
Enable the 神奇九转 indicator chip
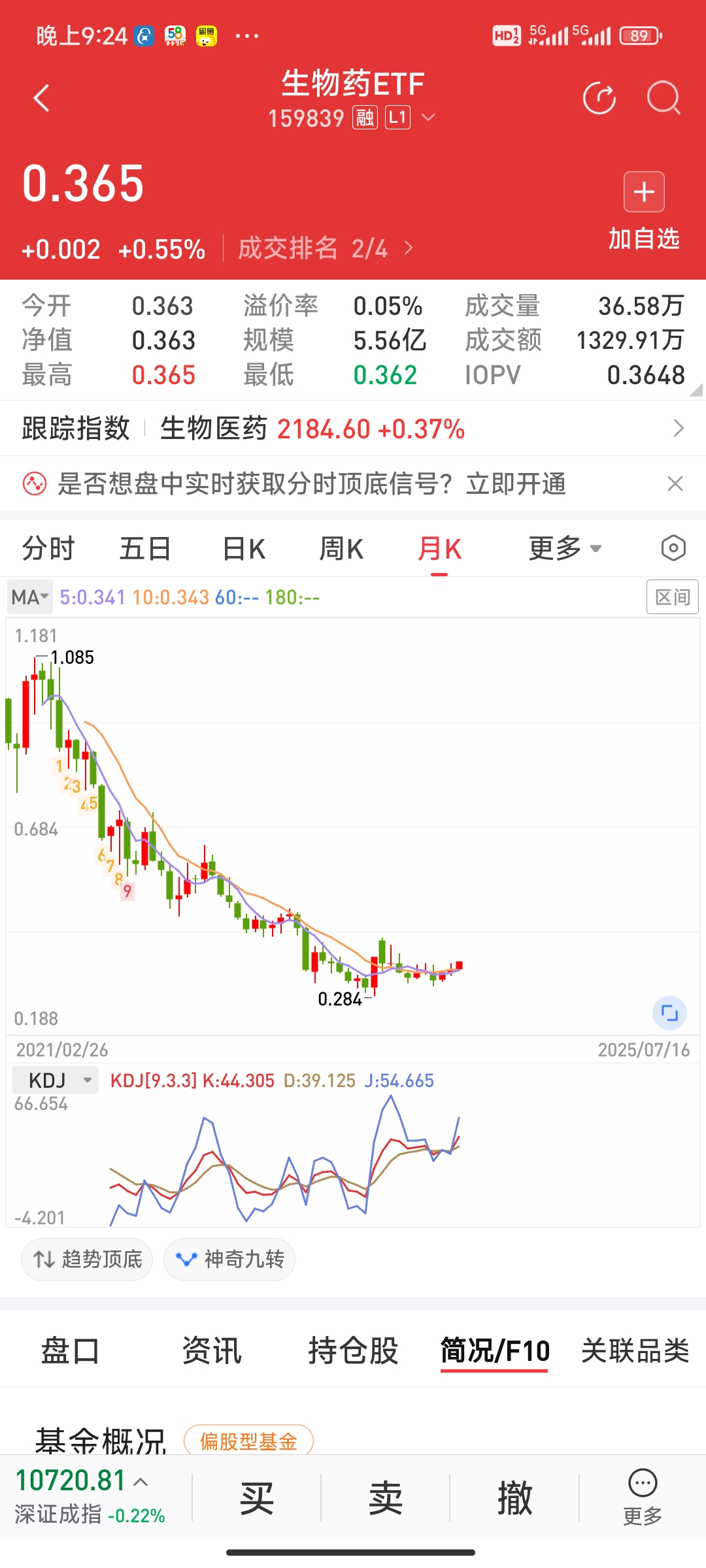(229, 1259)
